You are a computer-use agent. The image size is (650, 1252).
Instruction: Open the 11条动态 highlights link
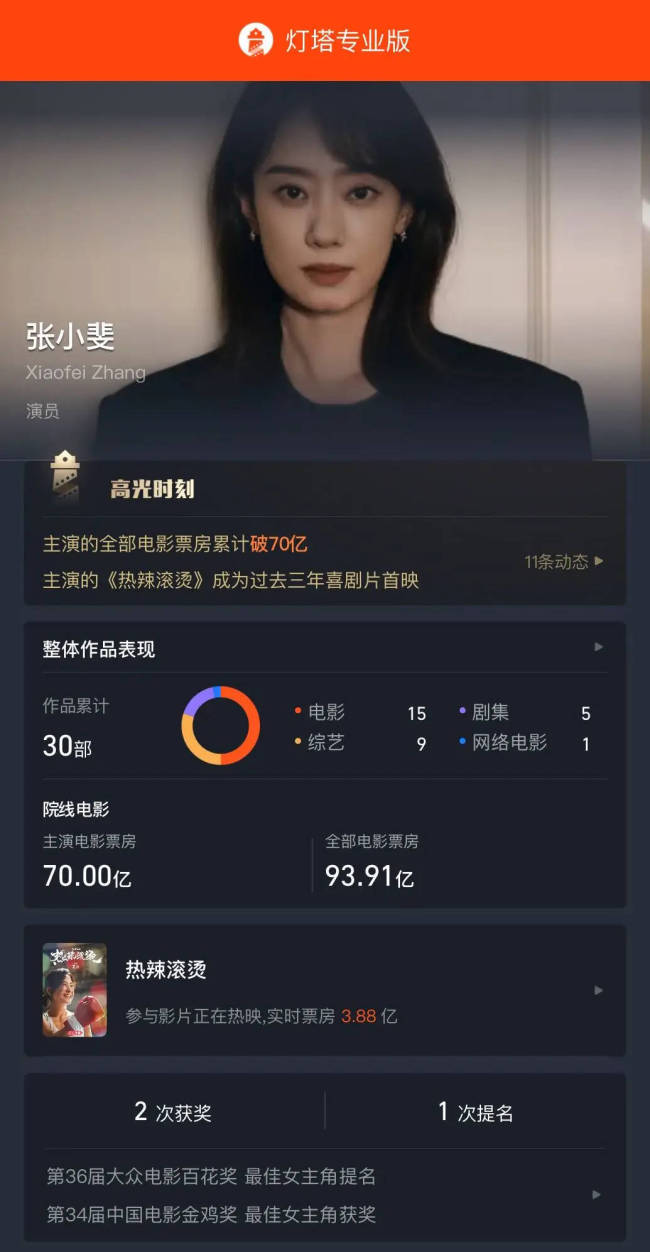pos(563,561)
